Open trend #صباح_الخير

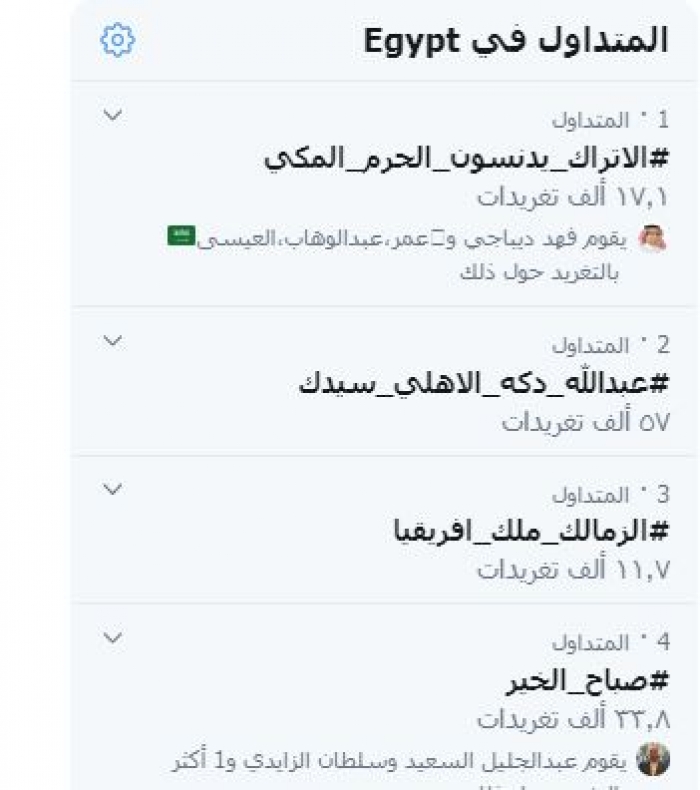(x=586, y=681)
